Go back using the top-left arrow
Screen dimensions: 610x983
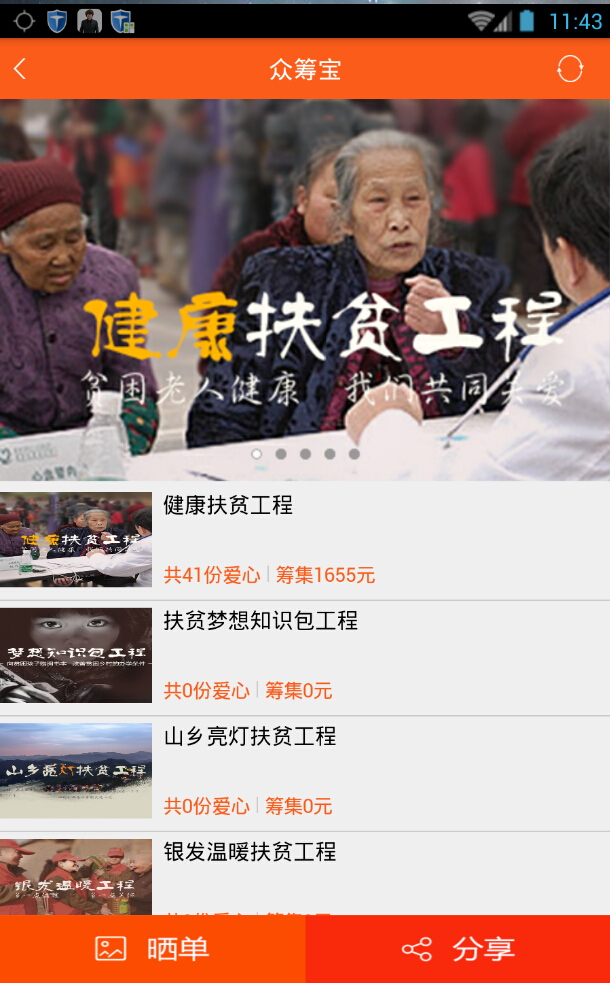[20, 69]
